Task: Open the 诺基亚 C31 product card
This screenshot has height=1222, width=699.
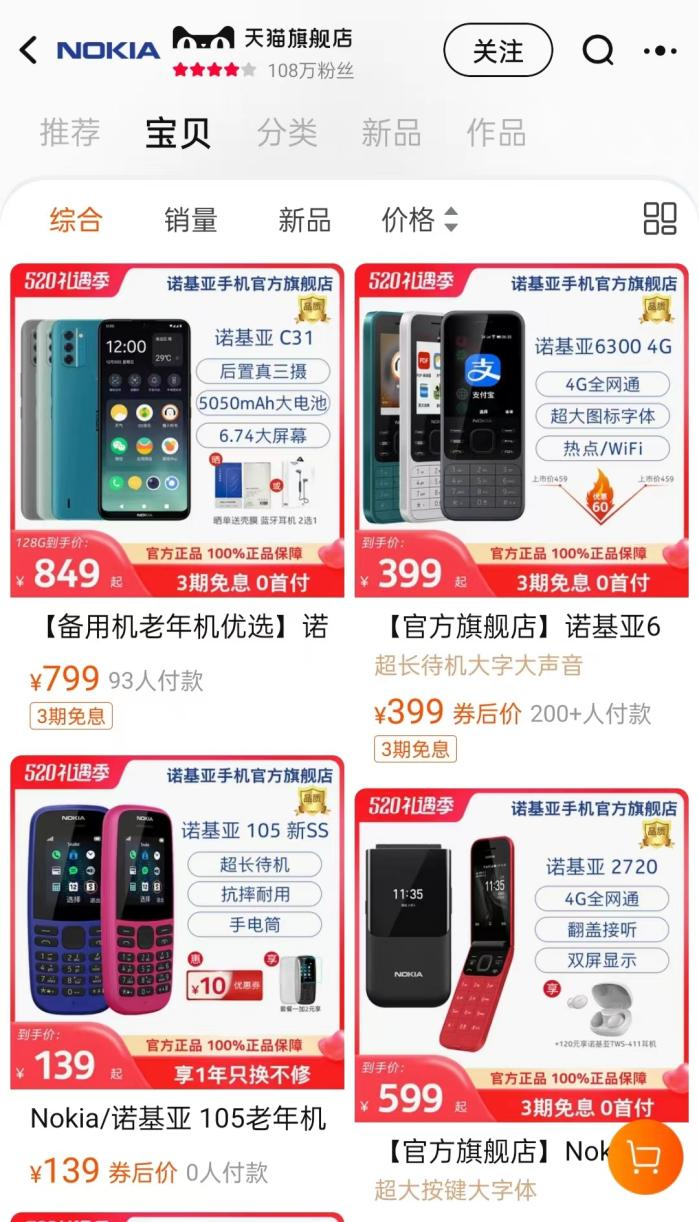Action: [x=177, y=430]
